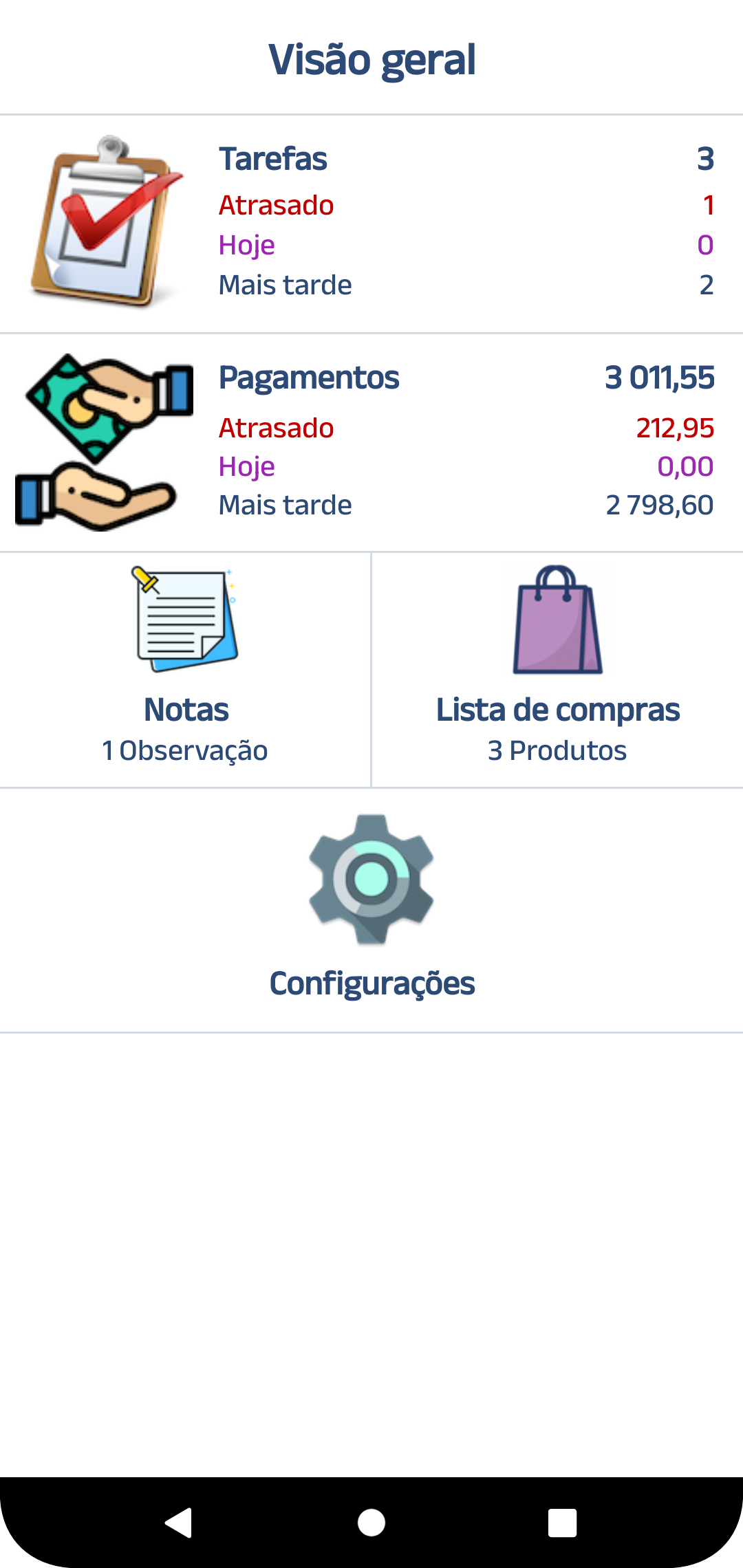The image size is (743, 1568).
Task: Open Notas with 1 Observação
Action: 185,669
